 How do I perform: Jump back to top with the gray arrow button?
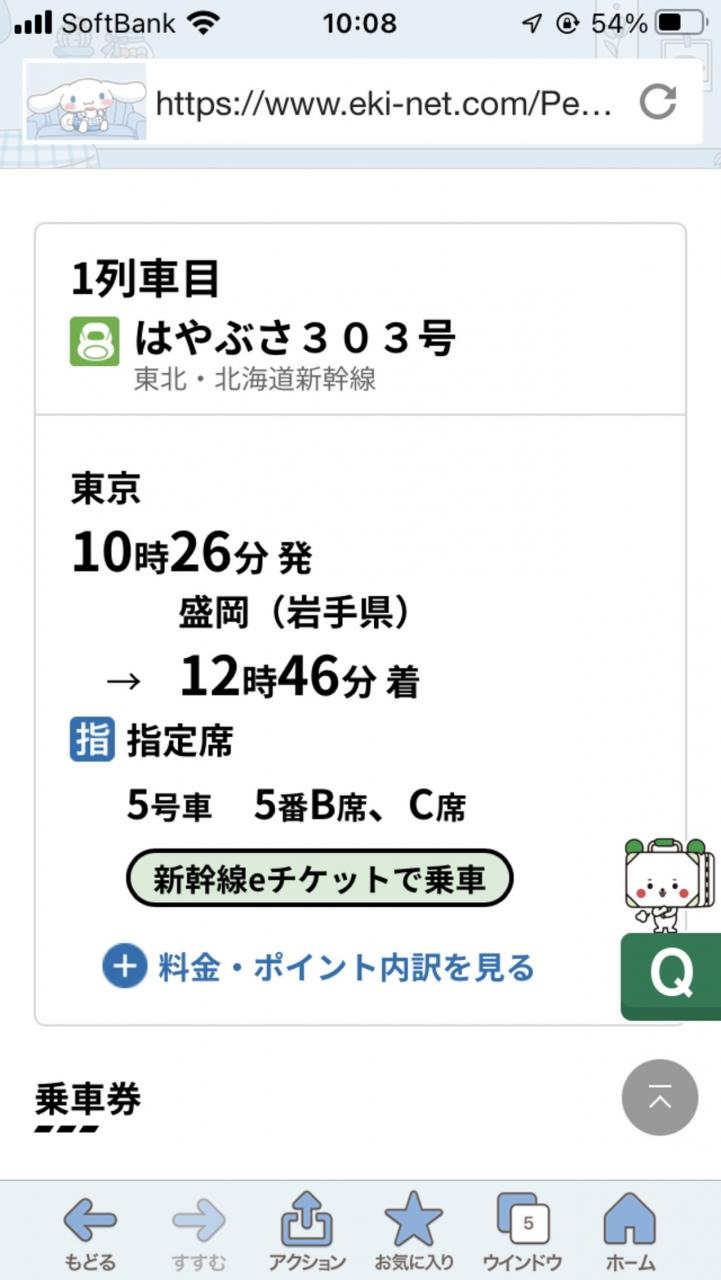660,1097
